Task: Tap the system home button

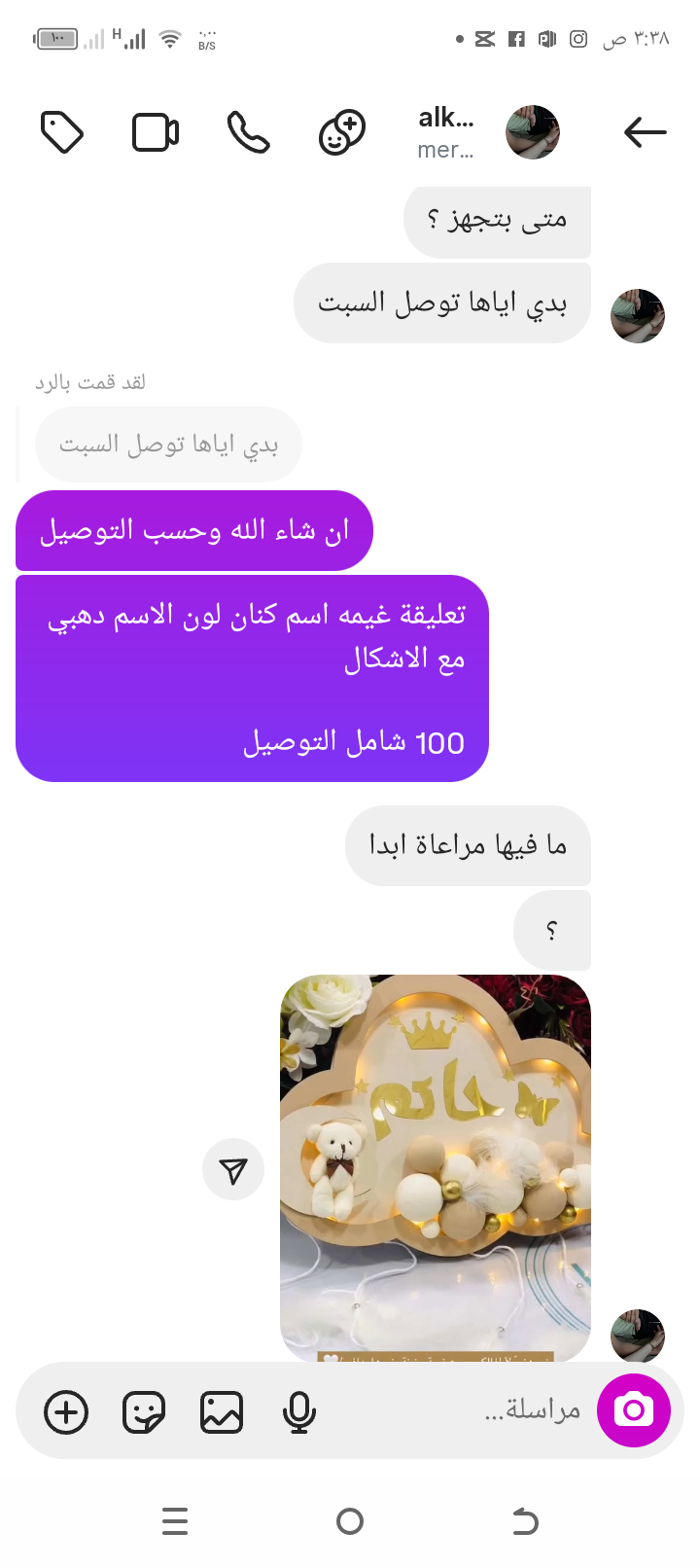Action: tap(350, 1521)
